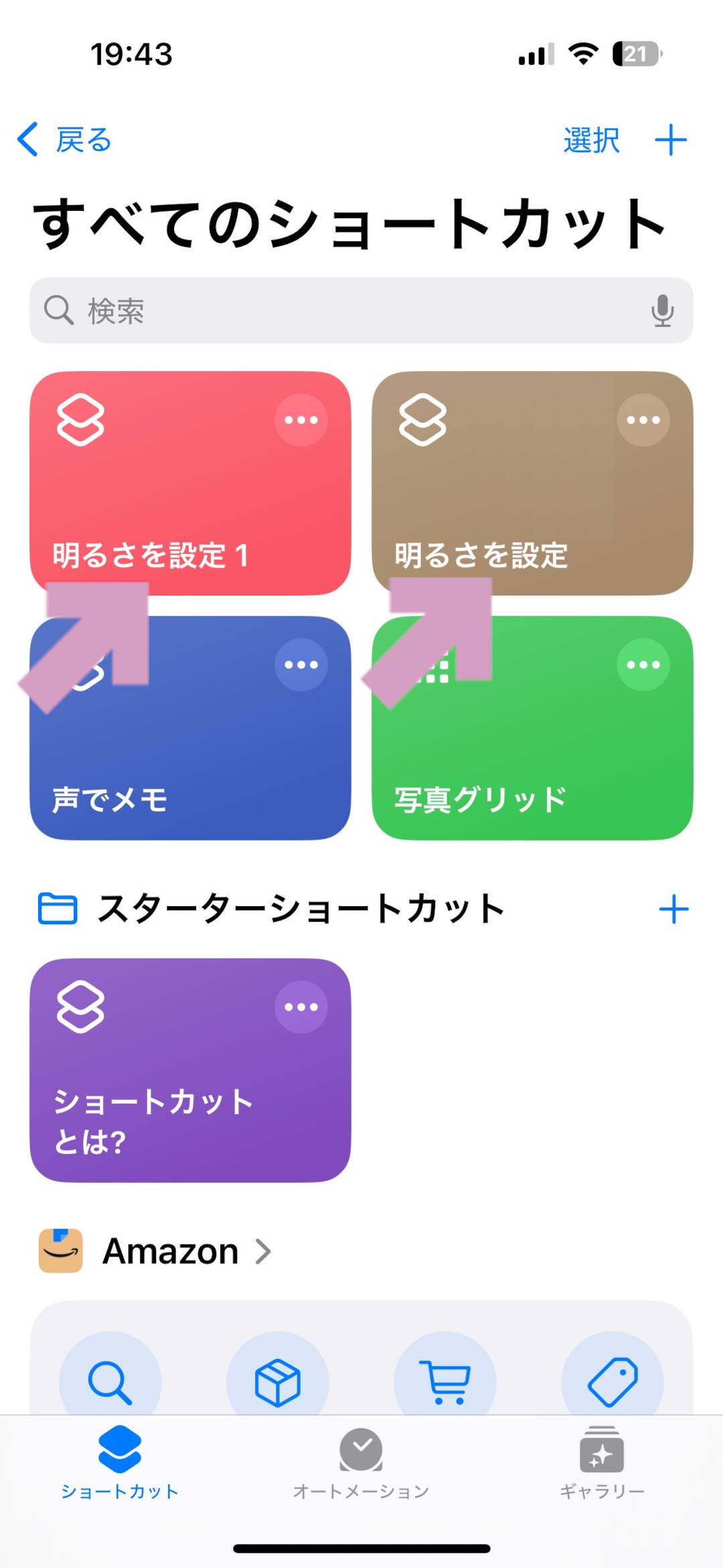
Task: Tap the Amazon shopping cart icon
Action: [445, 1382]
